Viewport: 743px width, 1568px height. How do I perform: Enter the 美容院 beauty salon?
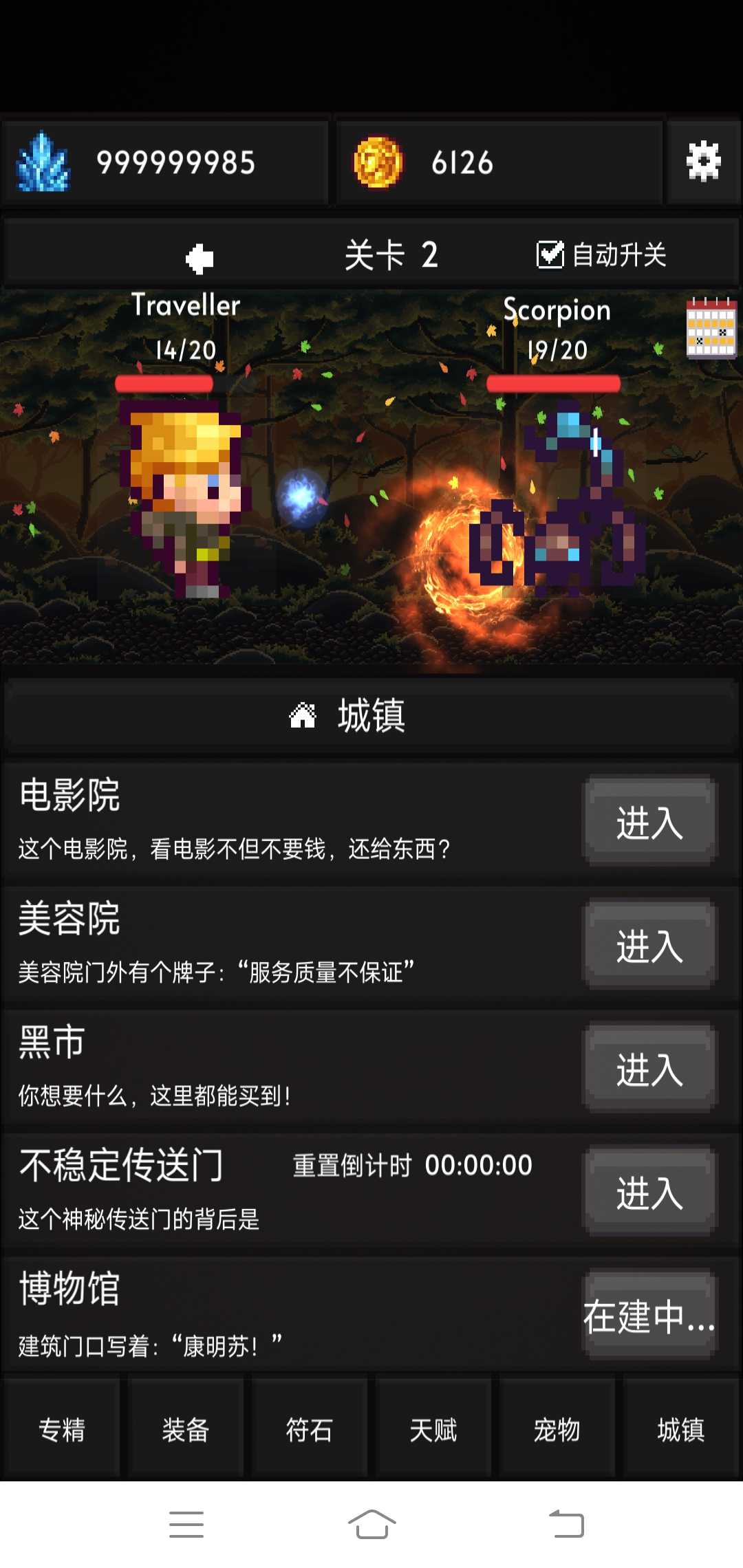[x=649, y=946]
